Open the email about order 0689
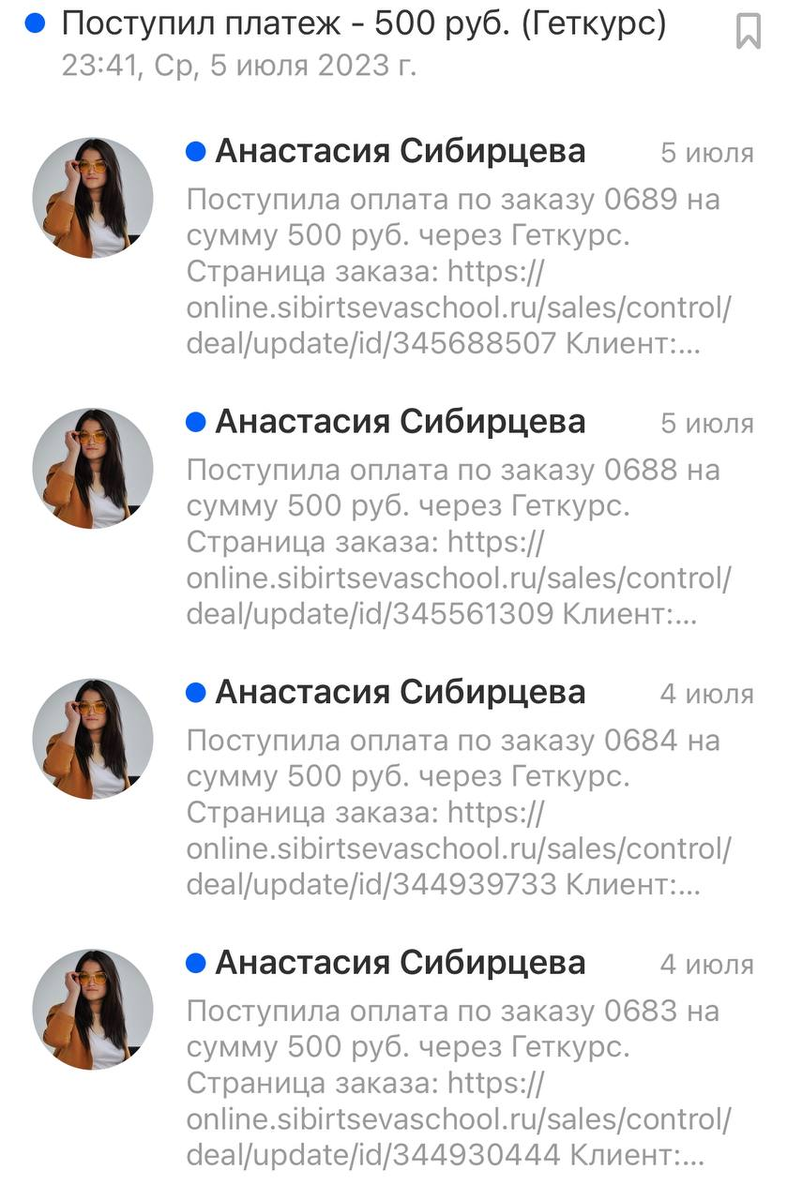787x1200 pixels. tap(458, 254)
